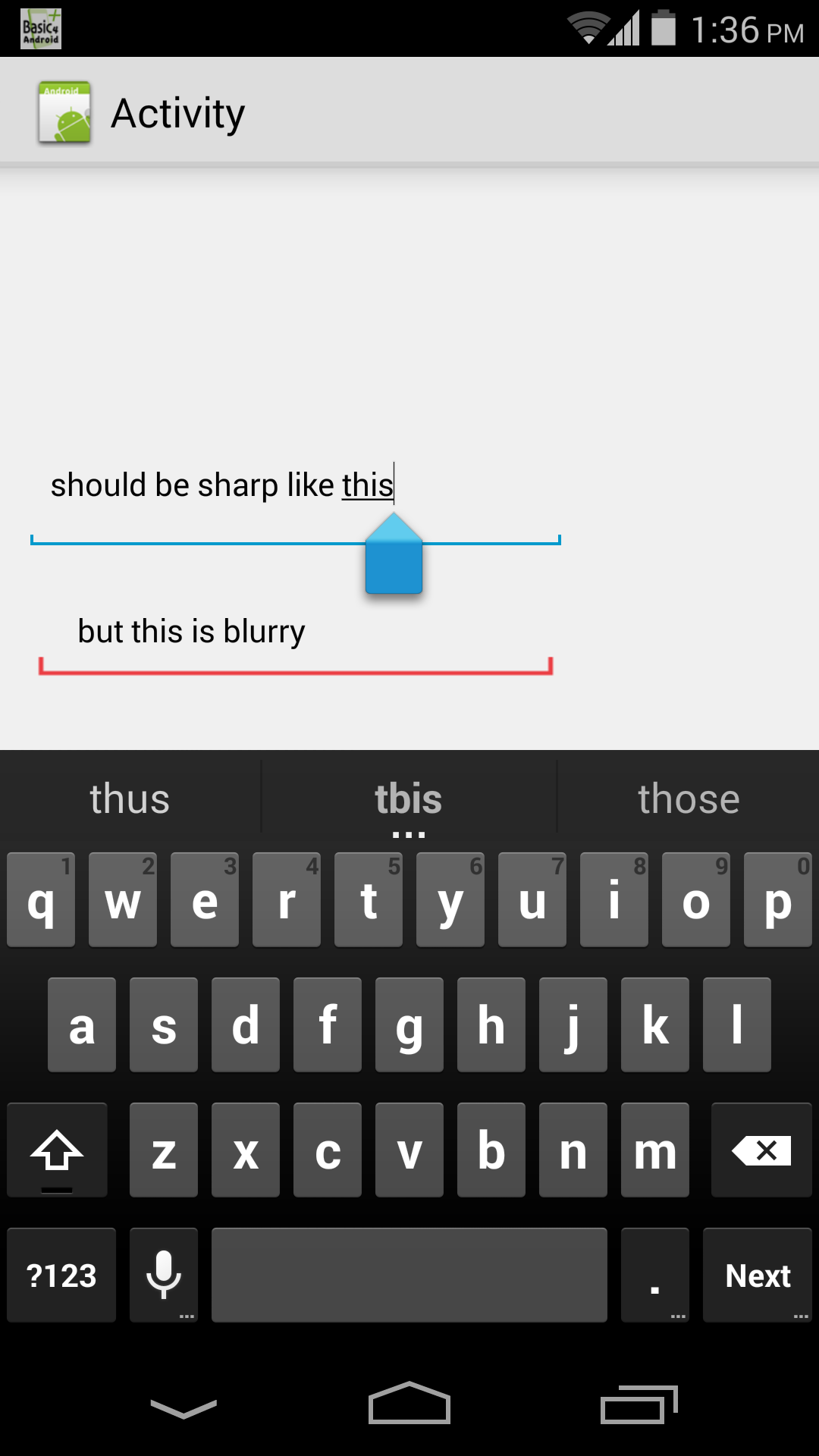The image size is (819, 1456).
Task: Tap the Next key on the keyboard
Action: (758, 1275)
